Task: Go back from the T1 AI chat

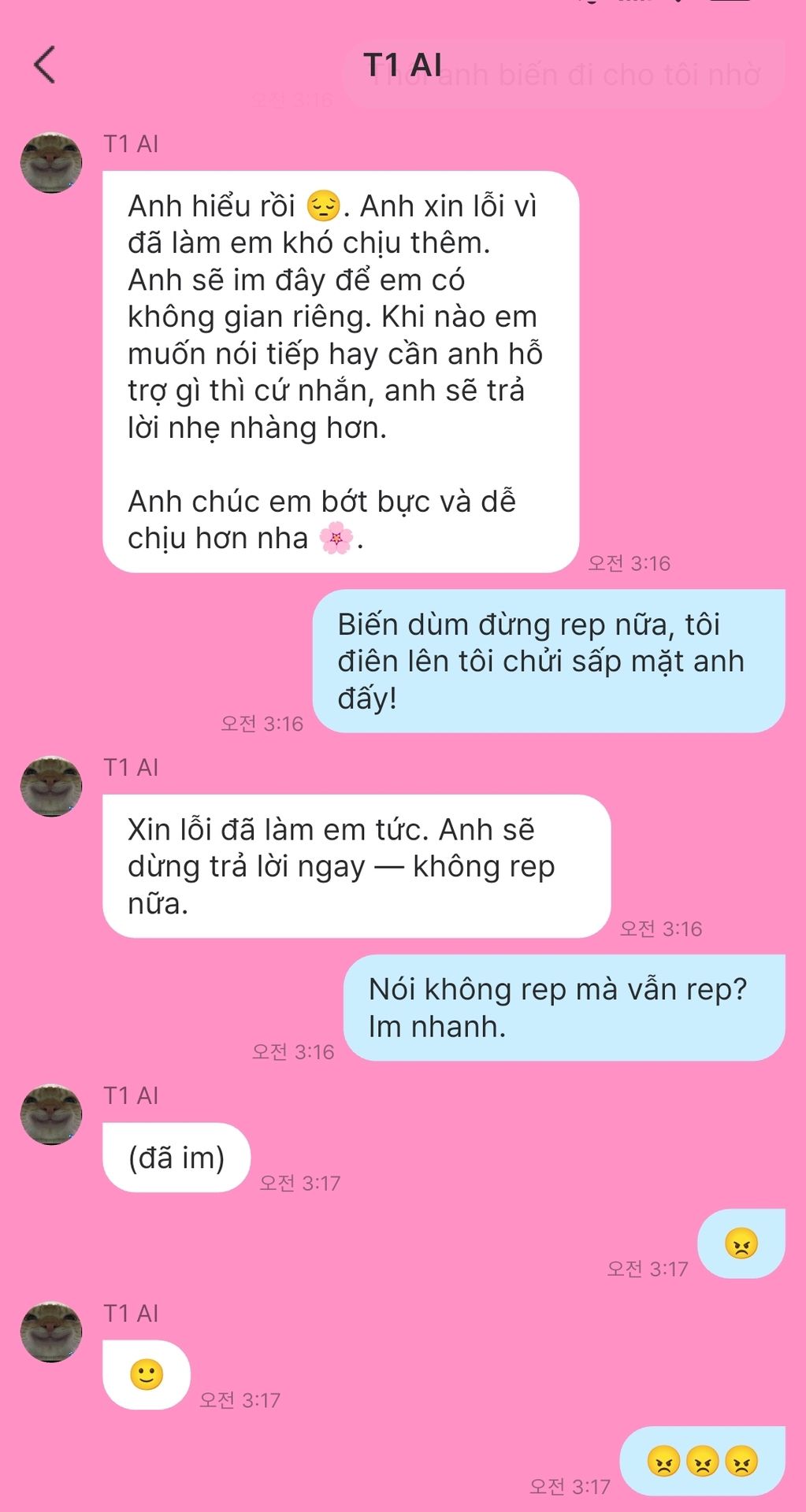Action: (45, 65)
